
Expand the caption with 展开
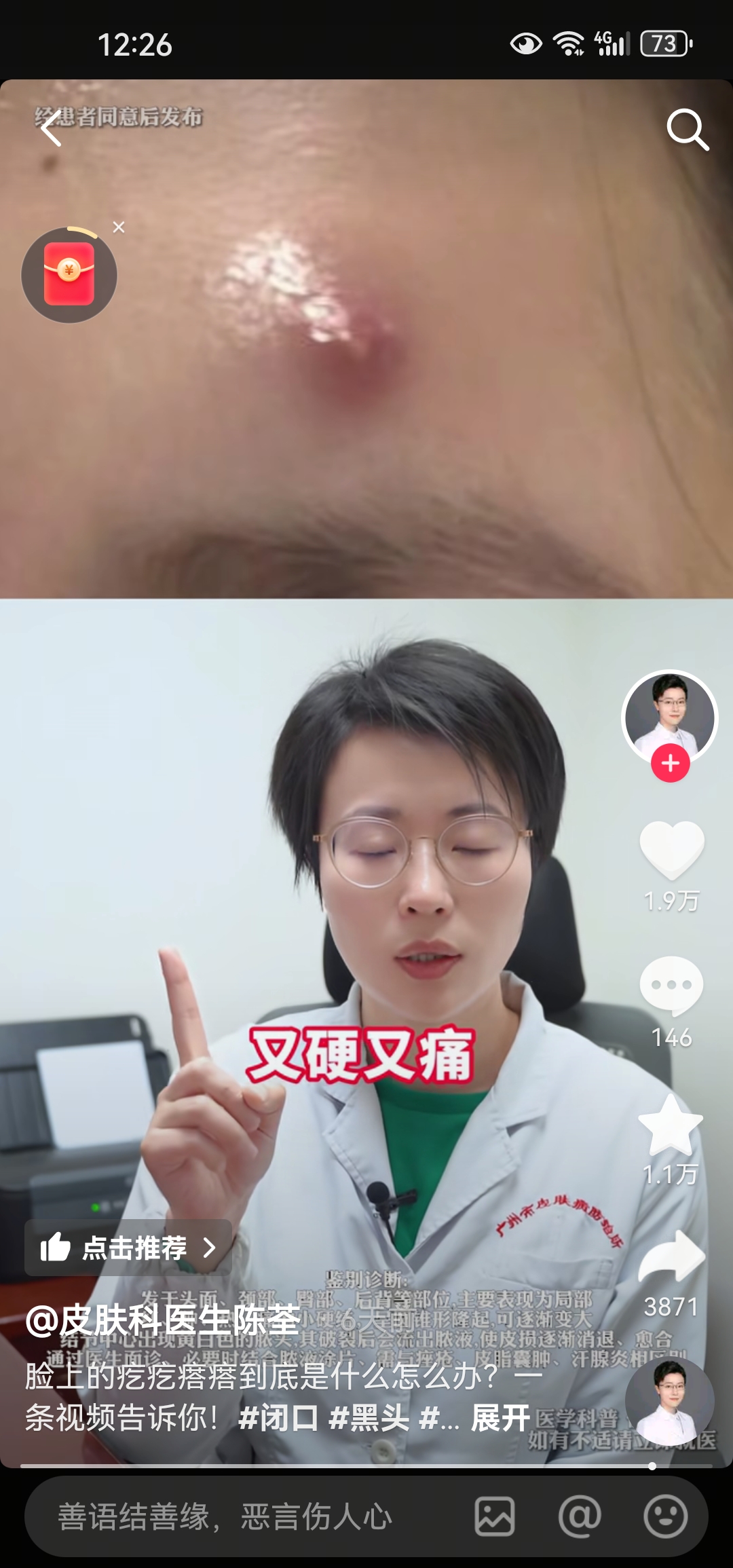pyautogui.click(x=500, y=1418)
